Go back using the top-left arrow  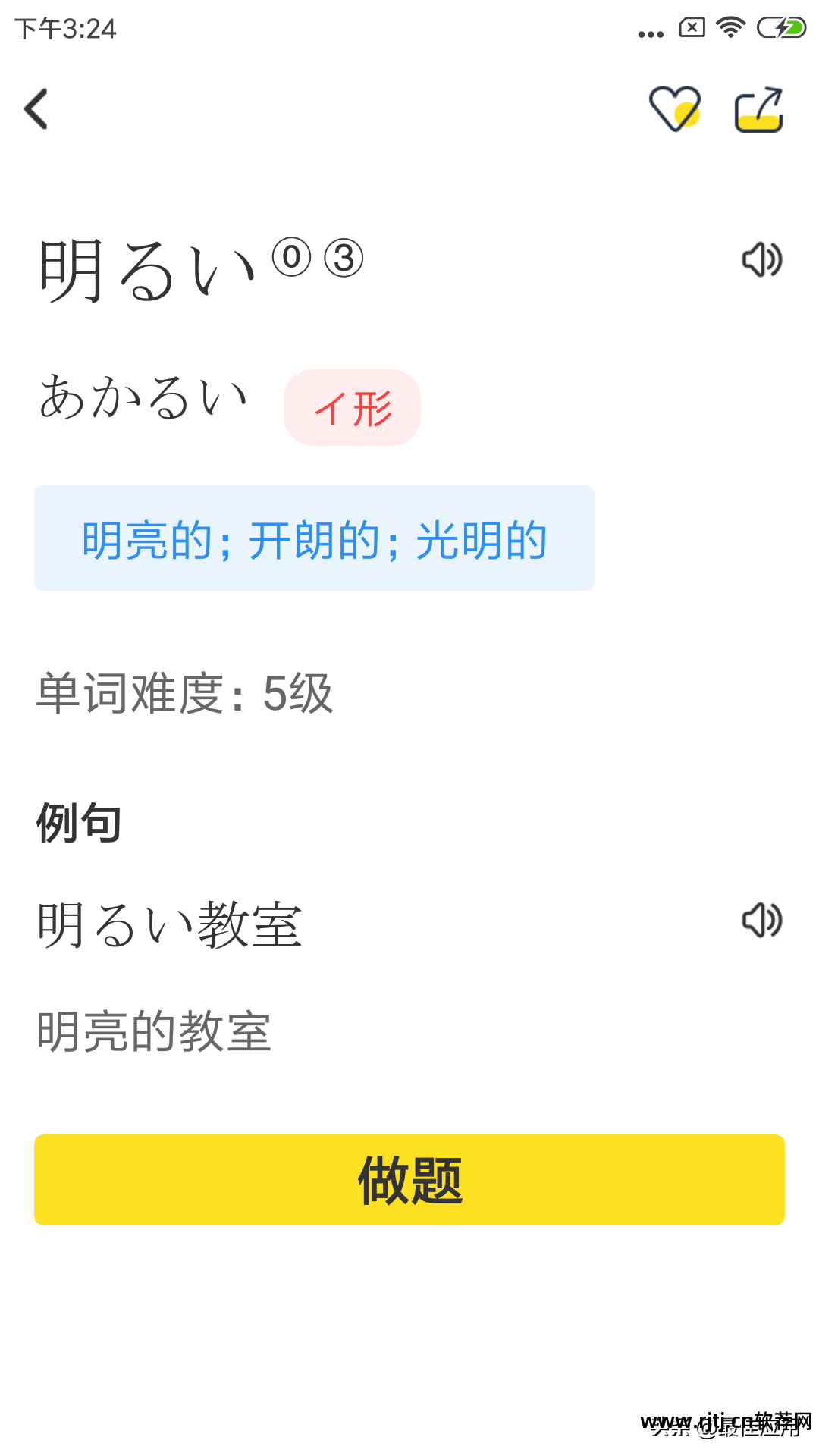36,109
